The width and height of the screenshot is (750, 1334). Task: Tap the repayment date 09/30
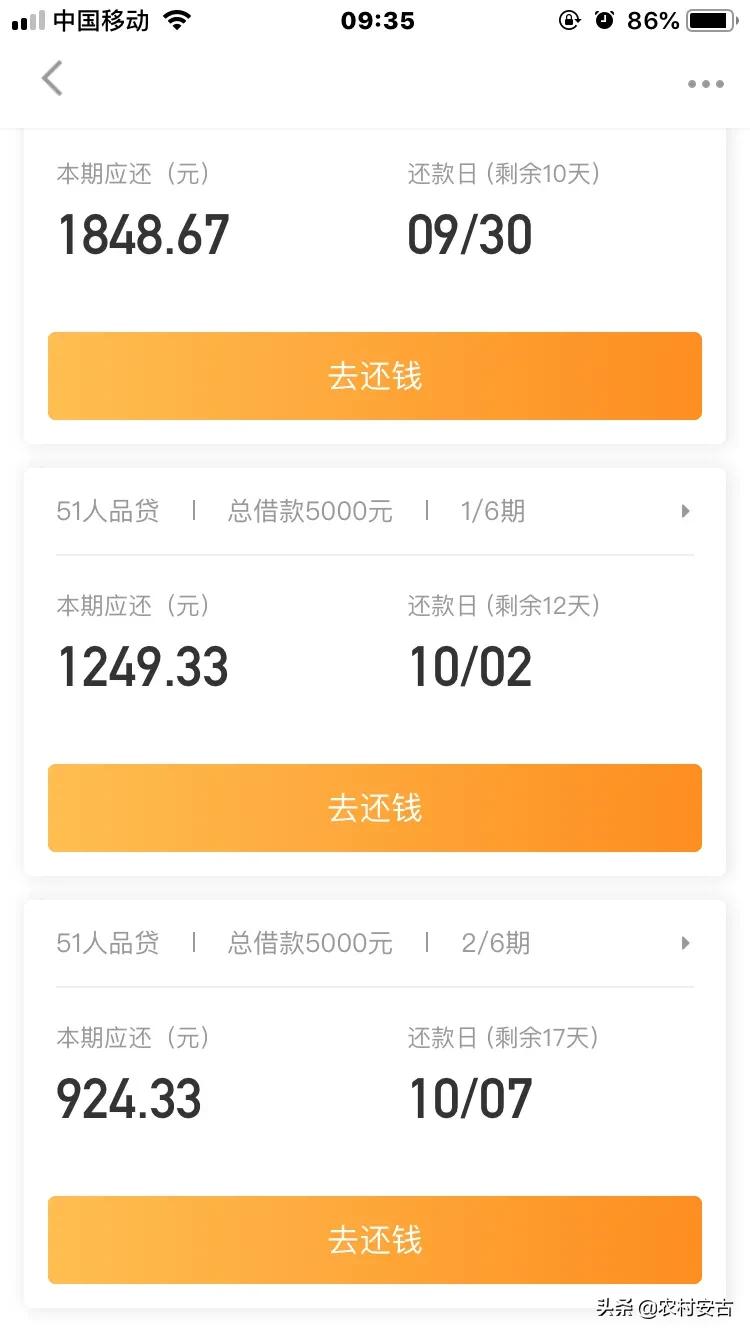(x=469, y=233)
